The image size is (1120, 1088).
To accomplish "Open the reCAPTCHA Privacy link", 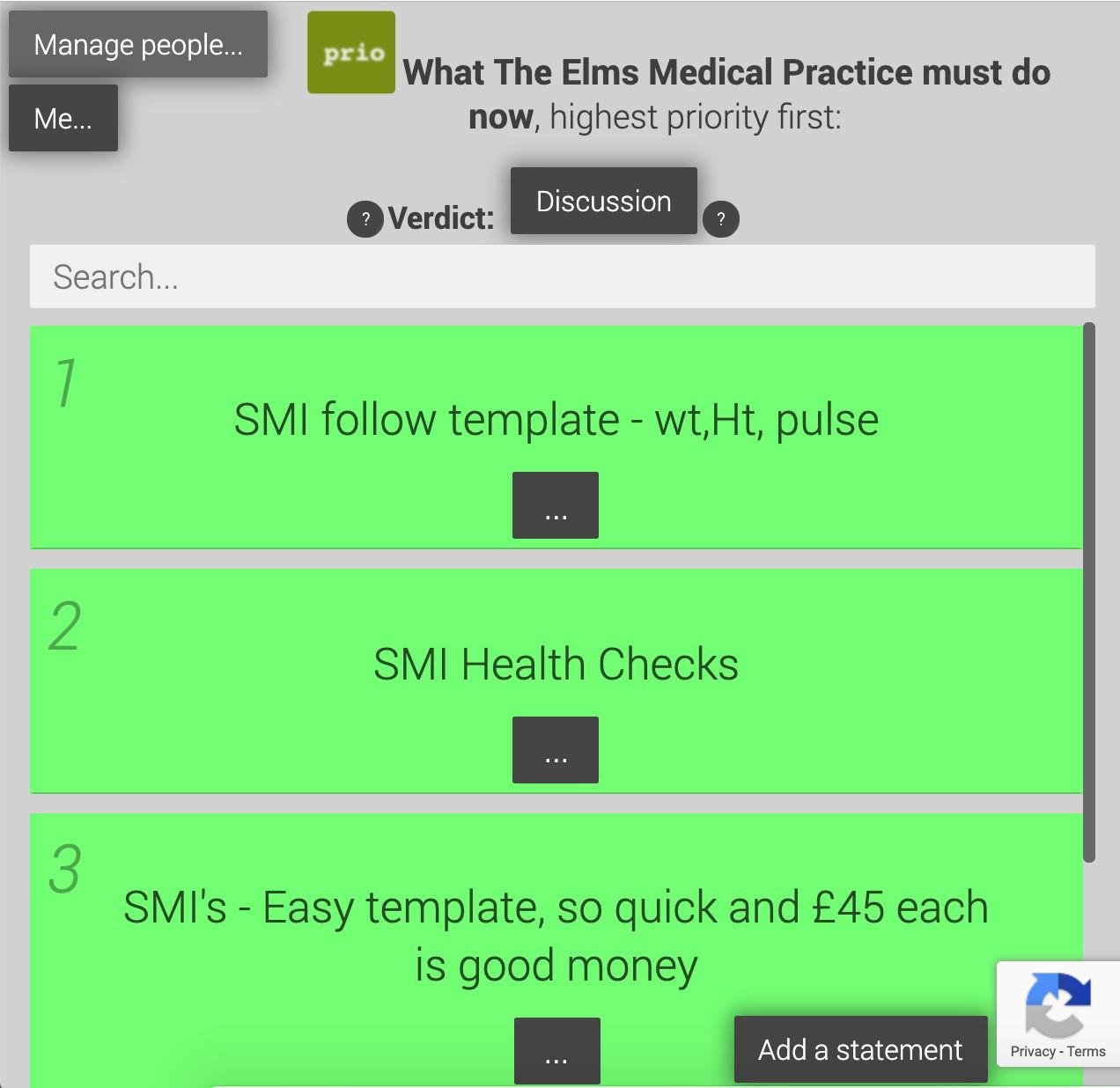I will click(1032, 1051).
